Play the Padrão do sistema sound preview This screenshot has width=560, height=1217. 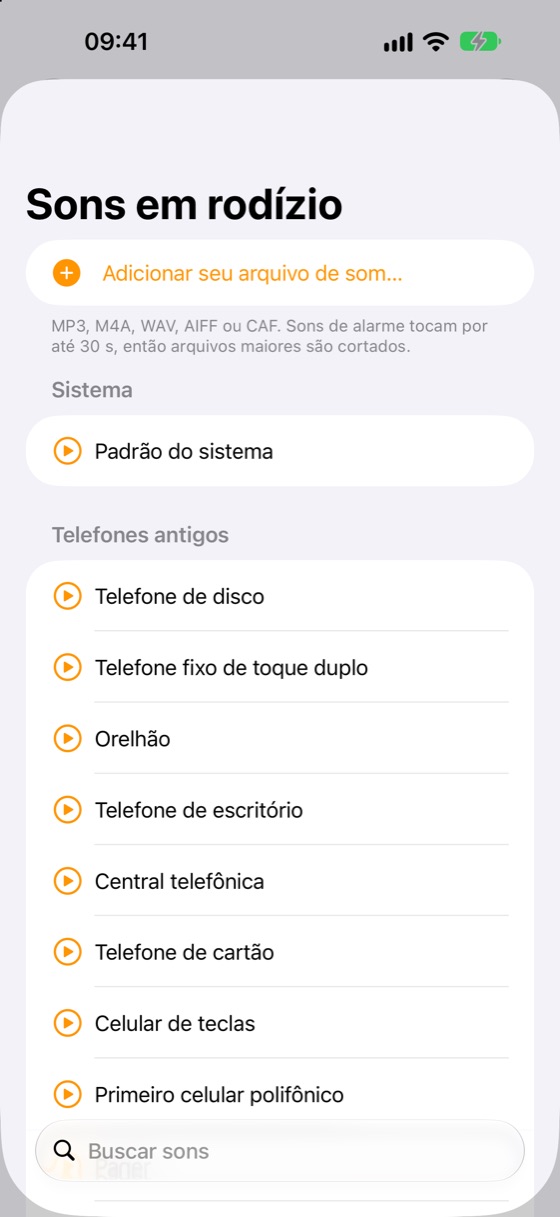tap(67, 451)
